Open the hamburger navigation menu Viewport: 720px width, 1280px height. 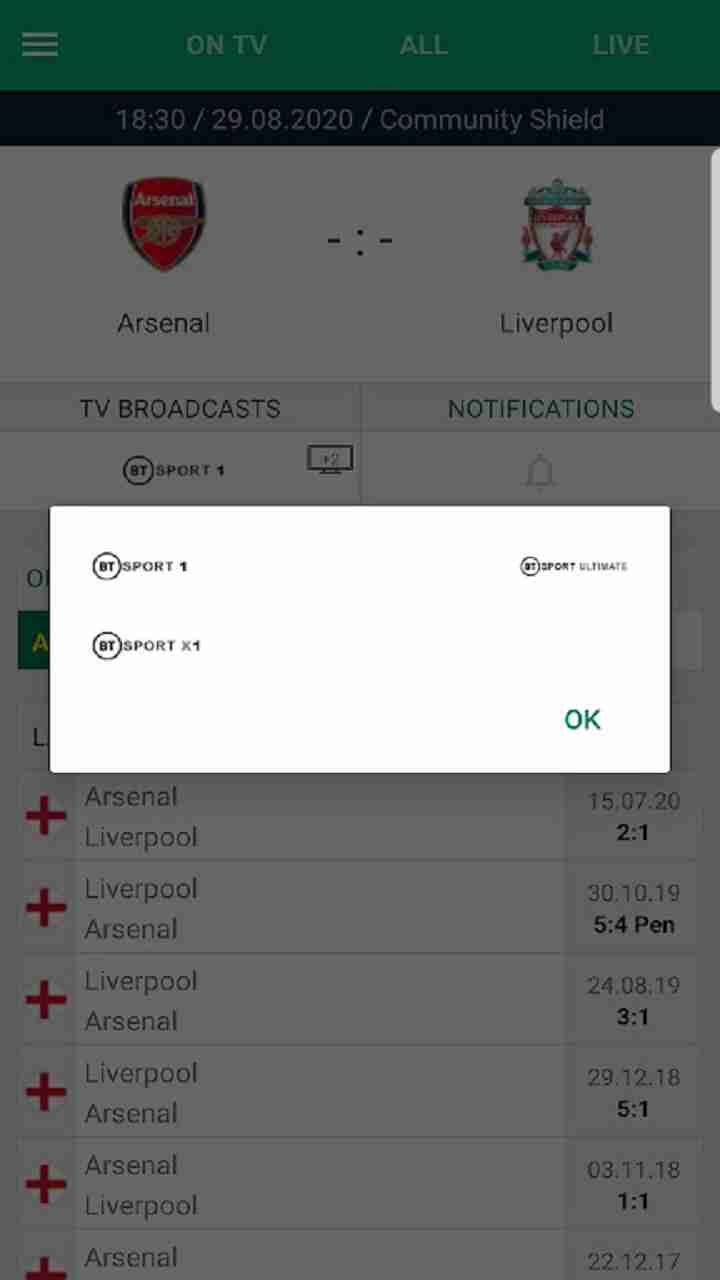click(x=39, y=44)
